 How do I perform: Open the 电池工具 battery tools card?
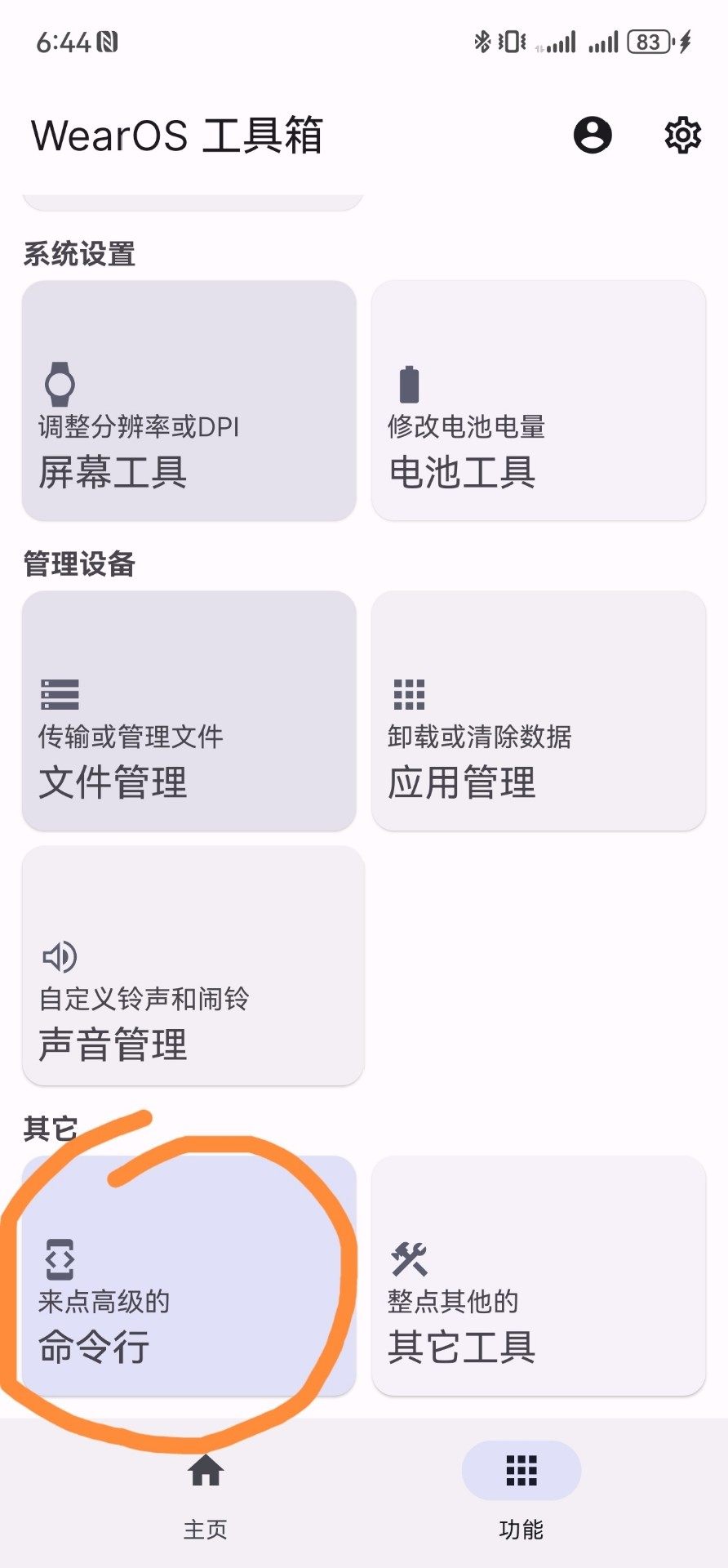[x=539, y=400]
